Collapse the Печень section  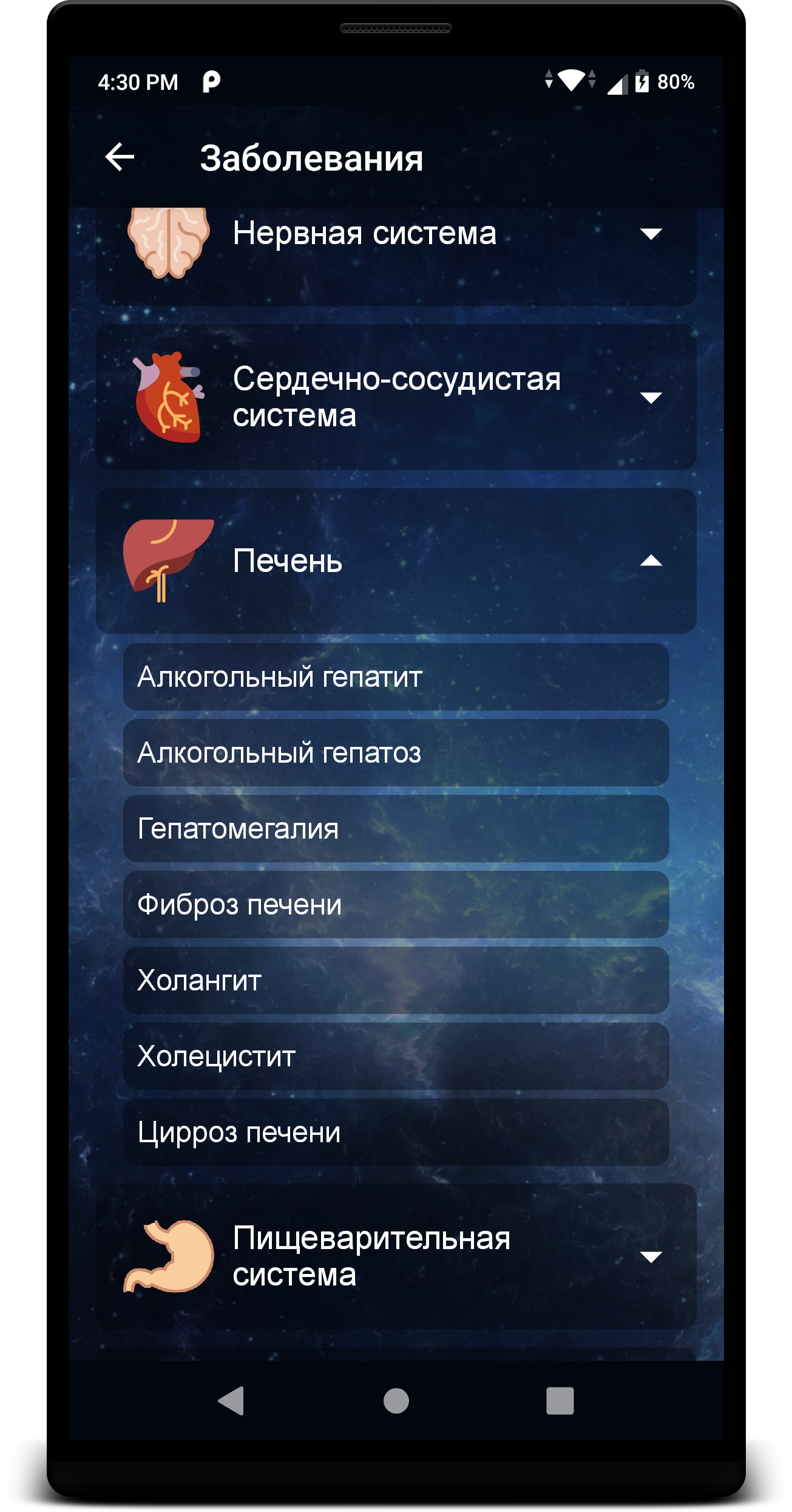coord(651,561)
